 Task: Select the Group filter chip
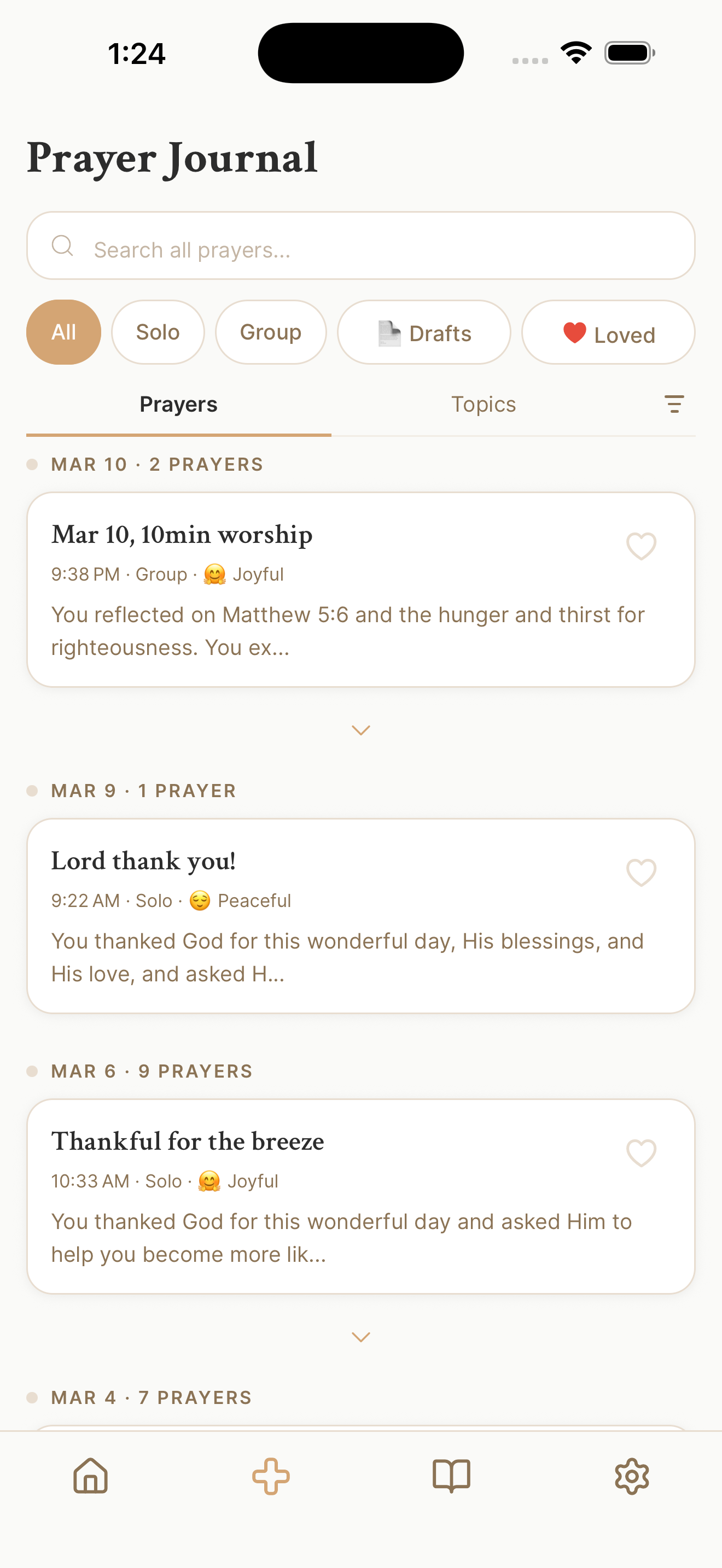(x=270, y=332)
